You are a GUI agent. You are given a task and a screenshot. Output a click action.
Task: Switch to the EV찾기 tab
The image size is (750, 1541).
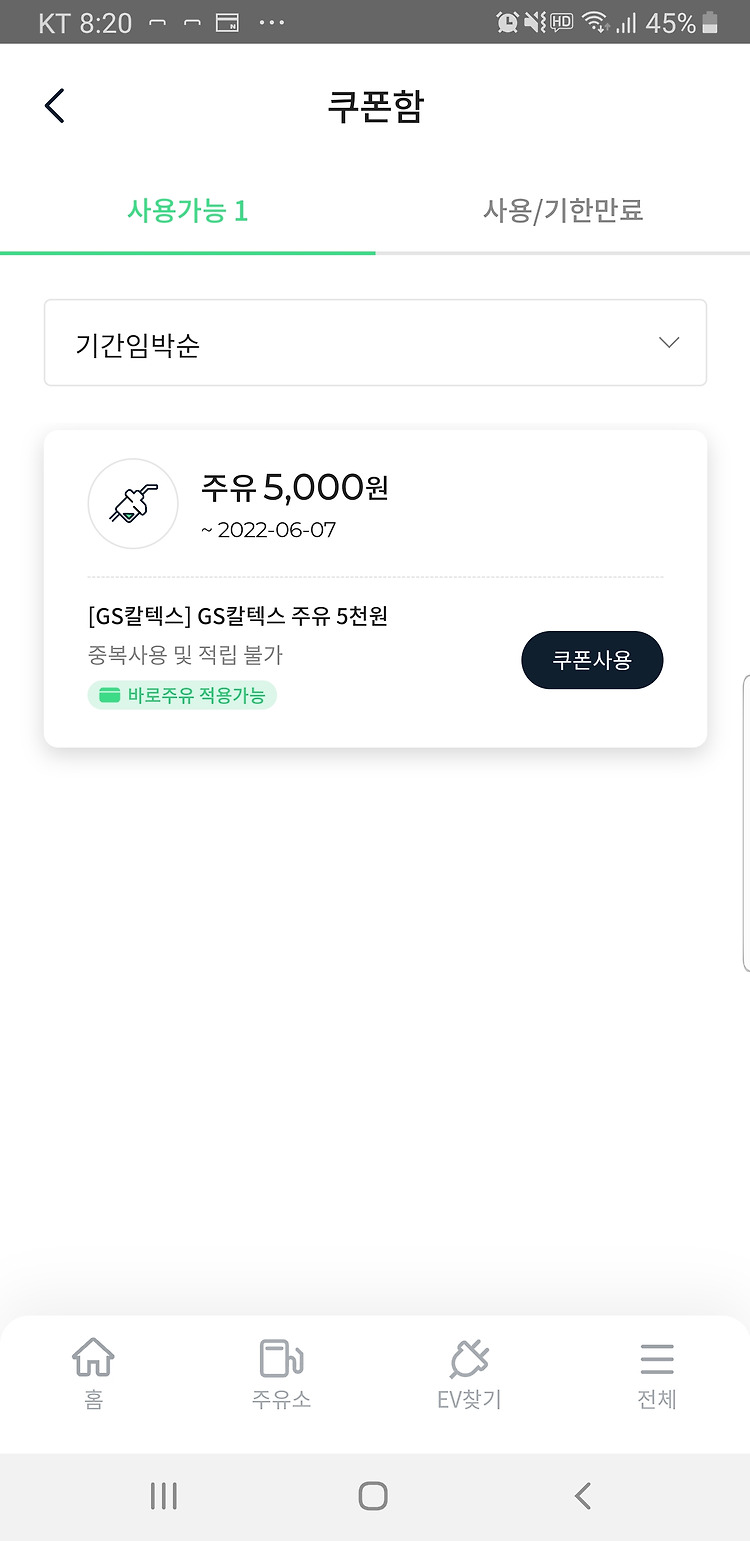469,1375
